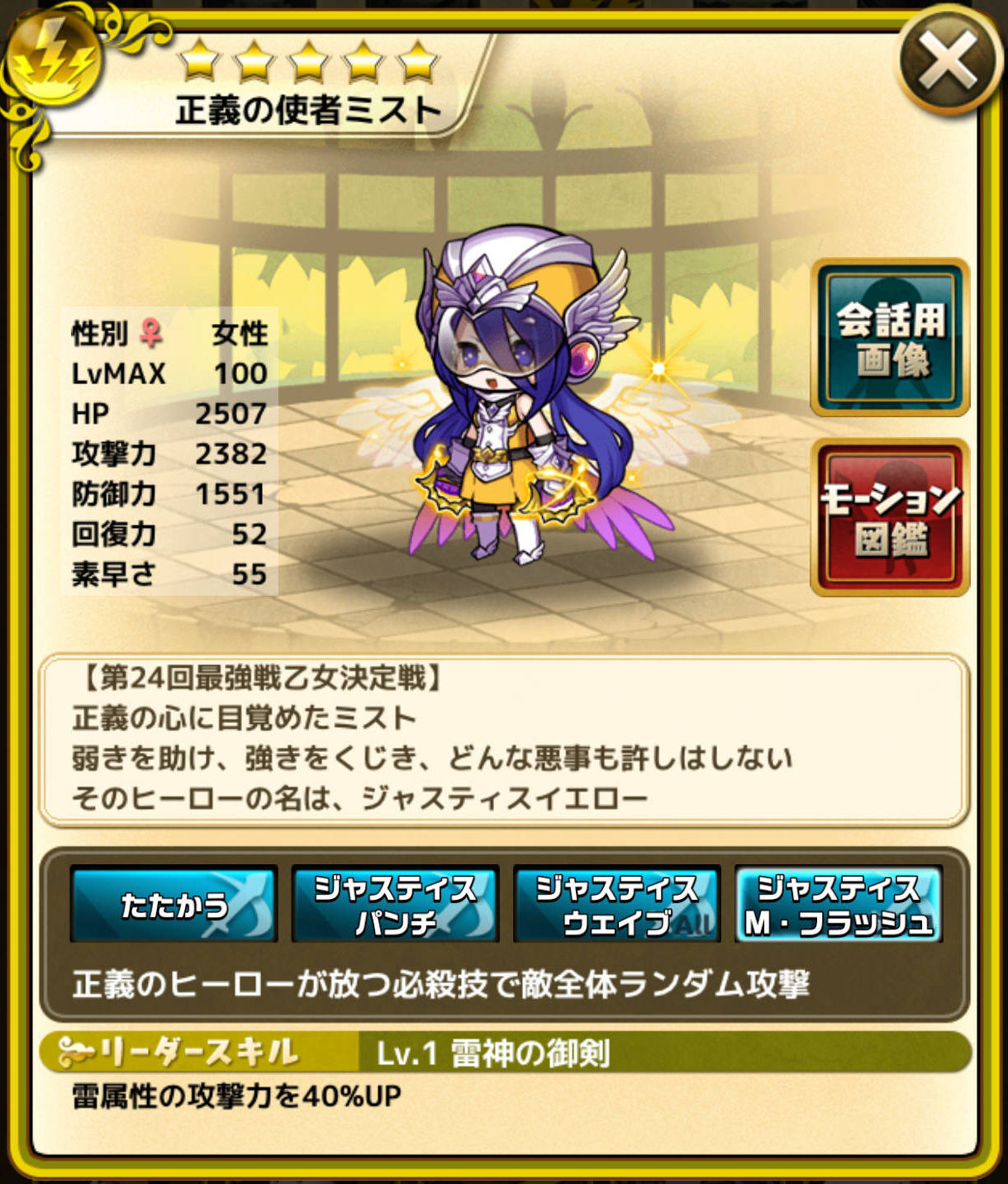The height and width of the screenshot is (1184, 1008).
Task: Select the ジャスティスM・フラッシュ skill
Action: (x=838, y=905)
